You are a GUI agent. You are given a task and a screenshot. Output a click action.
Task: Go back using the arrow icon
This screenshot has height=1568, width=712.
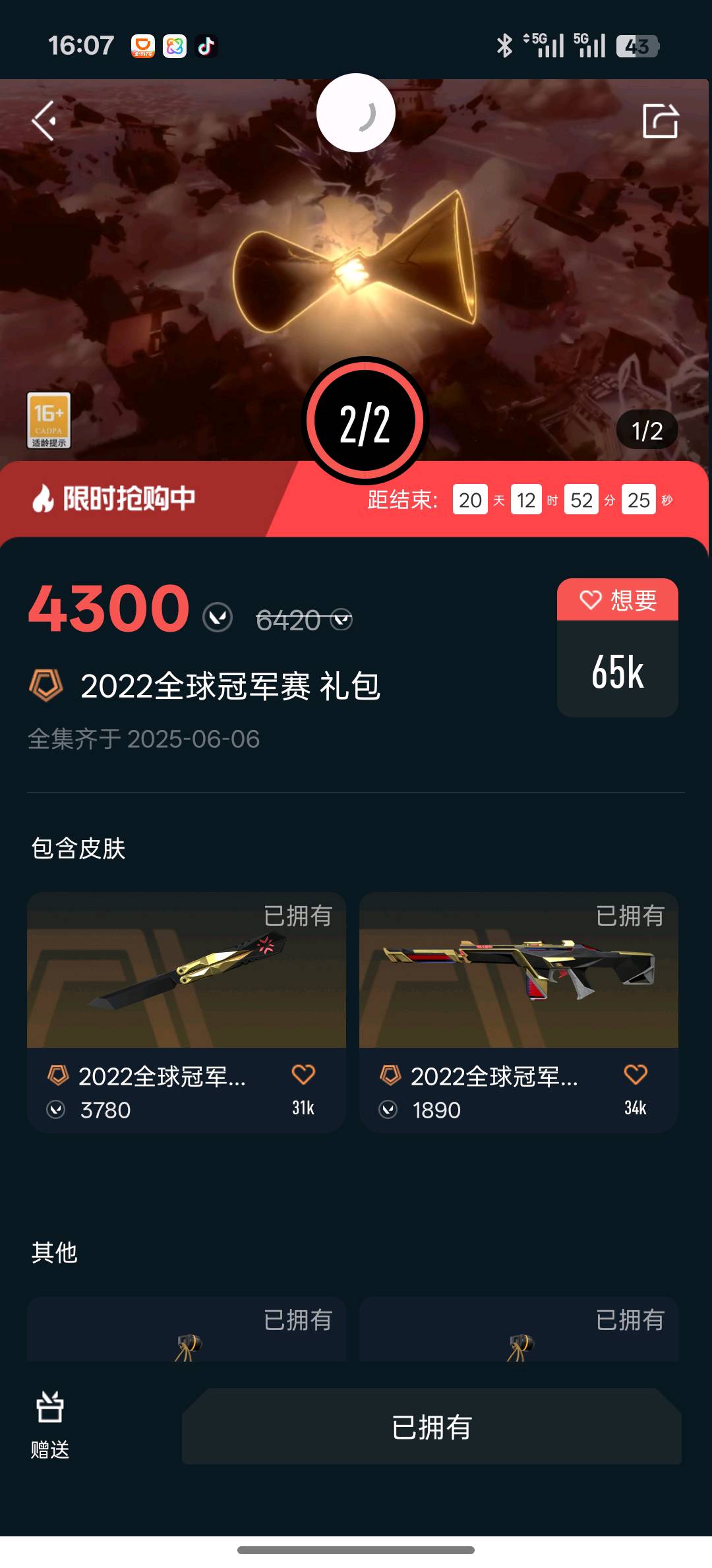[x=44, y=121]
